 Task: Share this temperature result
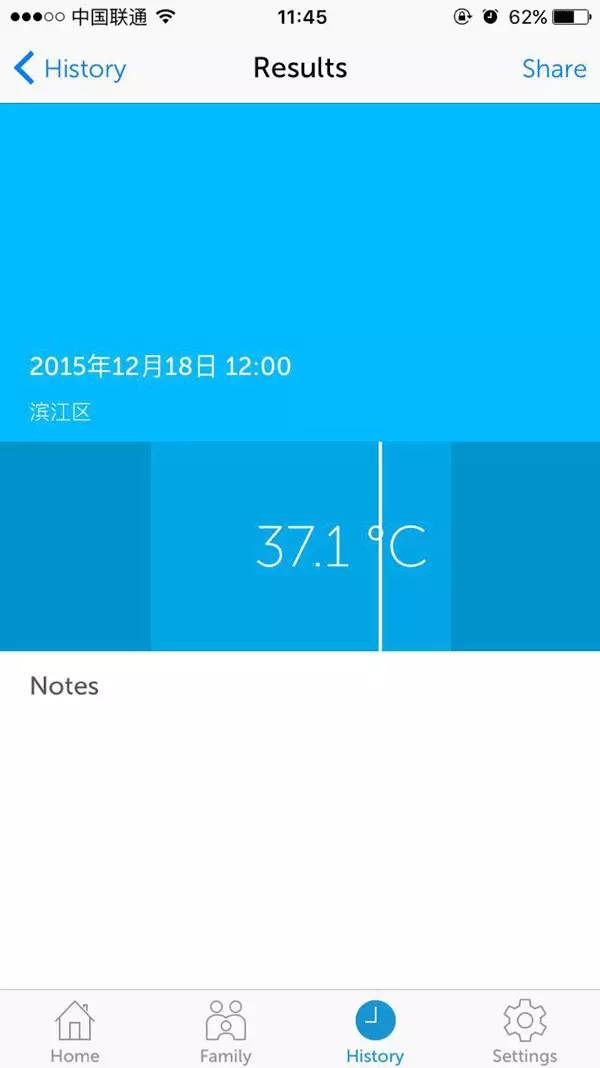553,68
